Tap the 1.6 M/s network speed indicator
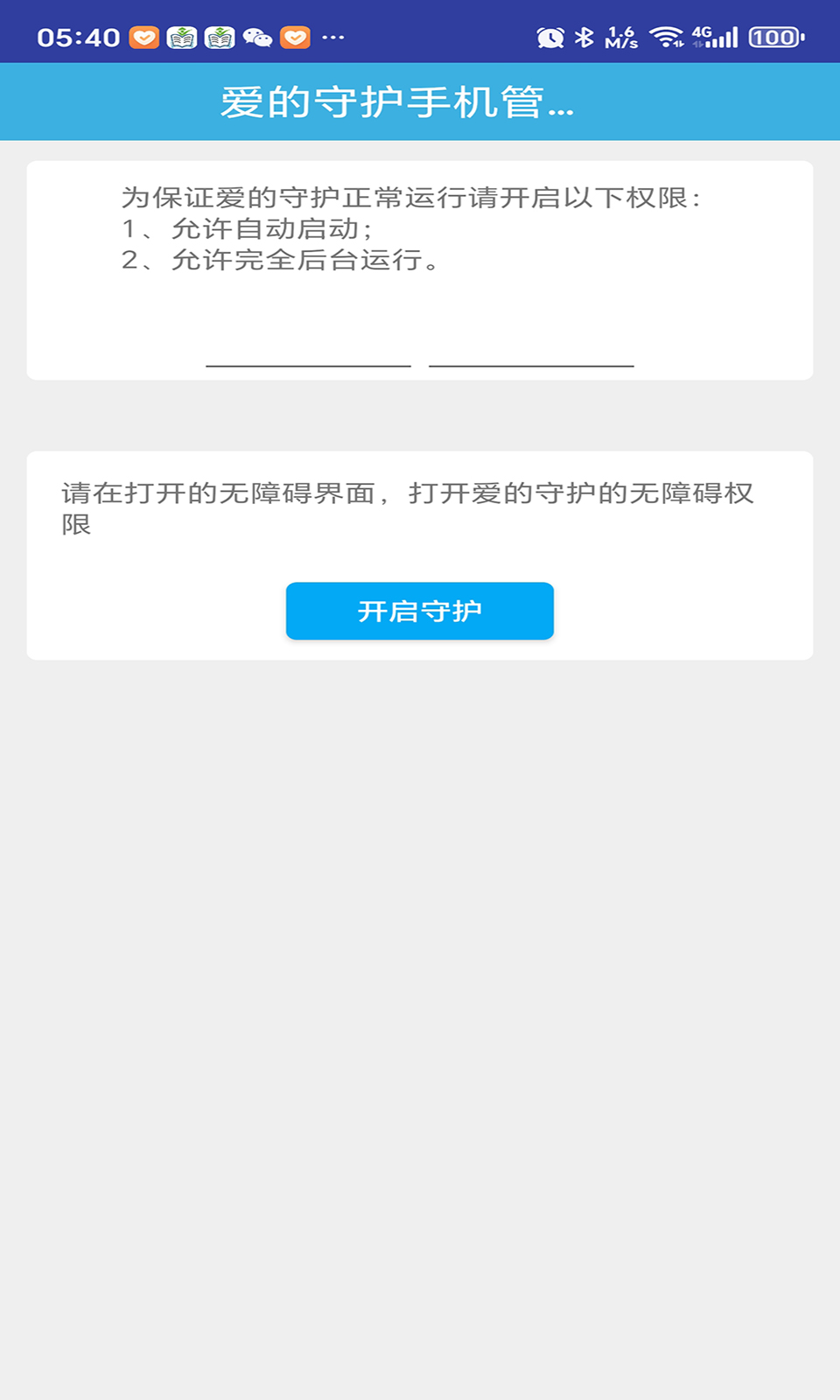840x1400 pixels. click(x=619, y=38)
